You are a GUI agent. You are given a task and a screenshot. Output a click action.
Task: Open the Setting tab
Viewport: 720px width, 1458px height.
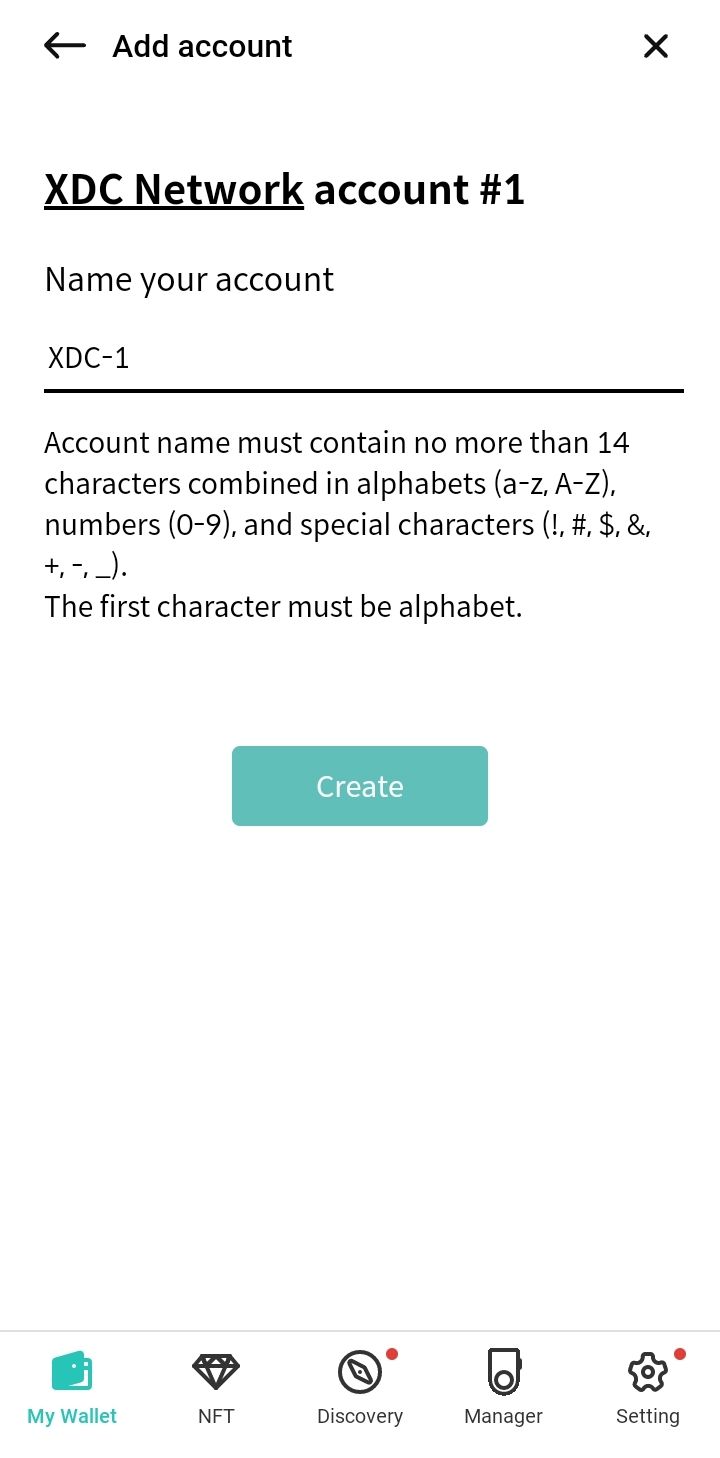648,1387
